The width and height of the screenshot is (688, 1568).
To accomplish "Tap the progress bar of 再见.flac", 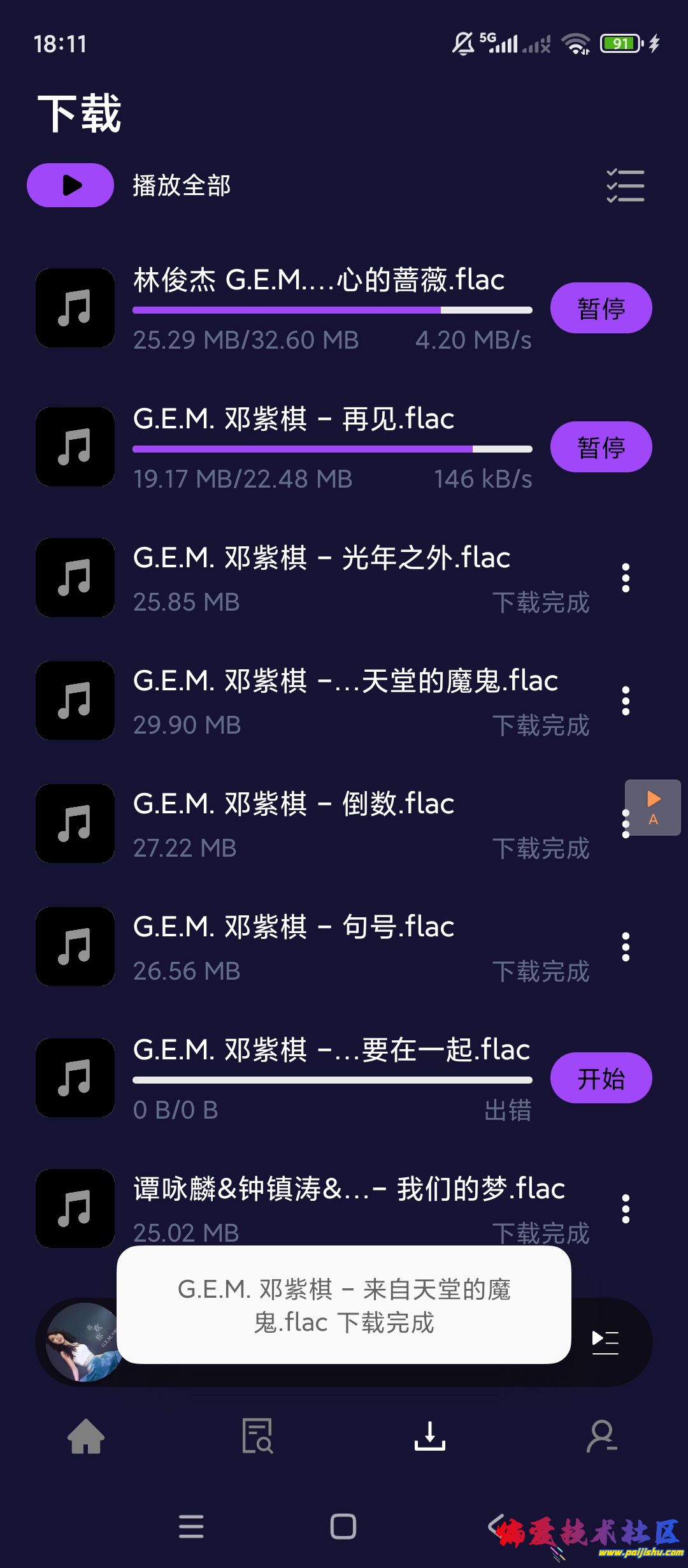I will click(x=331, y=448).
